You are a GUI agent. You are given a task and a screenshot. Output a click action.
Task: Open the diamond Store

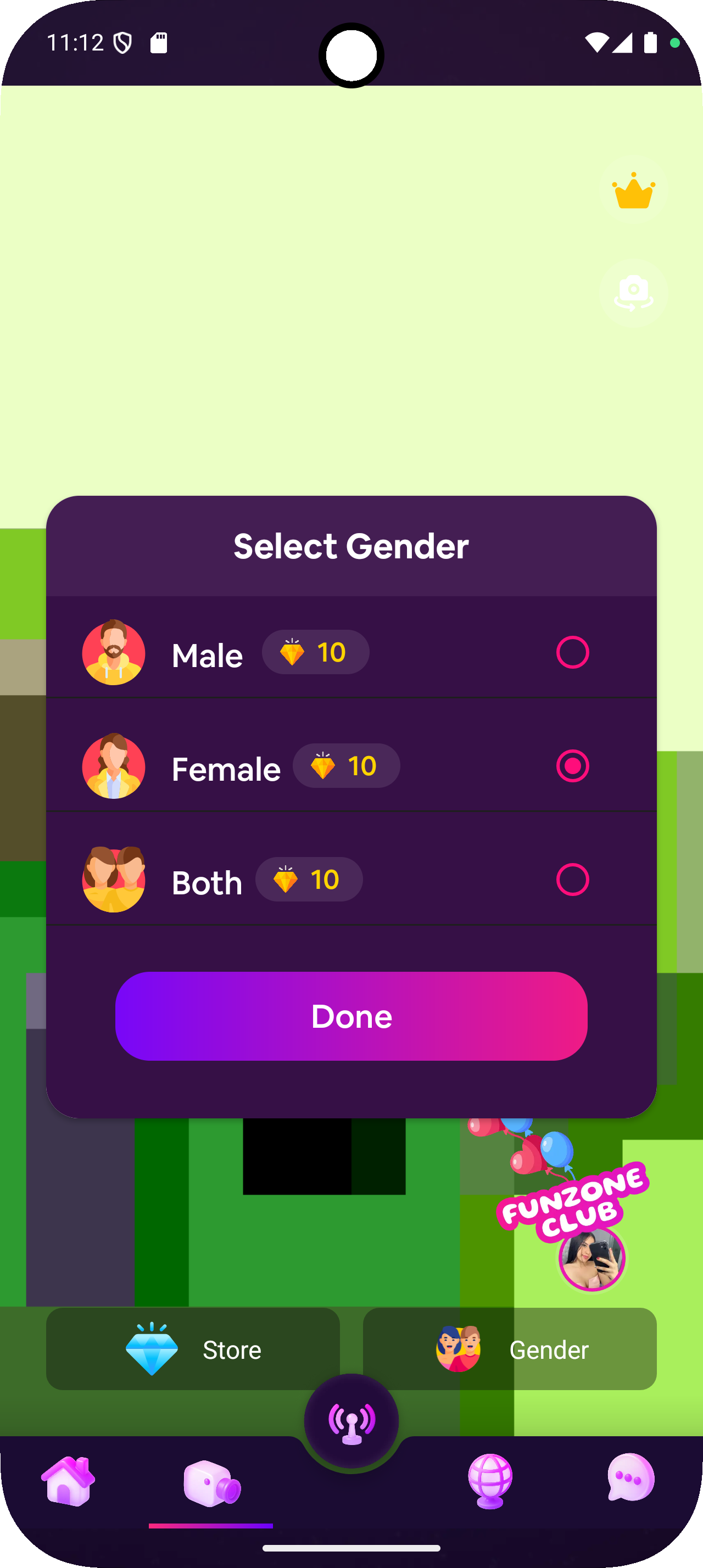[x=193, y=1349]
